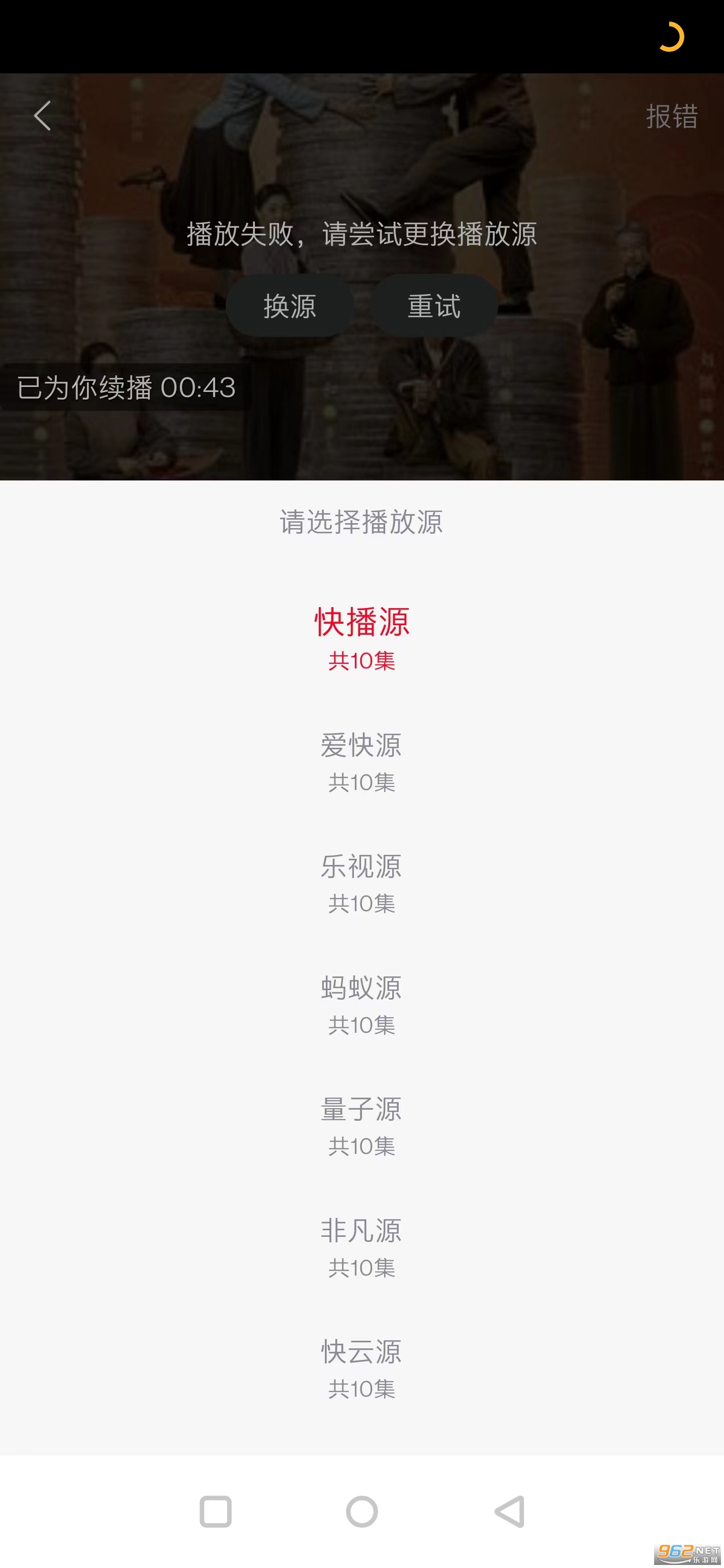Choose 乐视源 as the playback source
724x1568 pixels.
point(361,883)
